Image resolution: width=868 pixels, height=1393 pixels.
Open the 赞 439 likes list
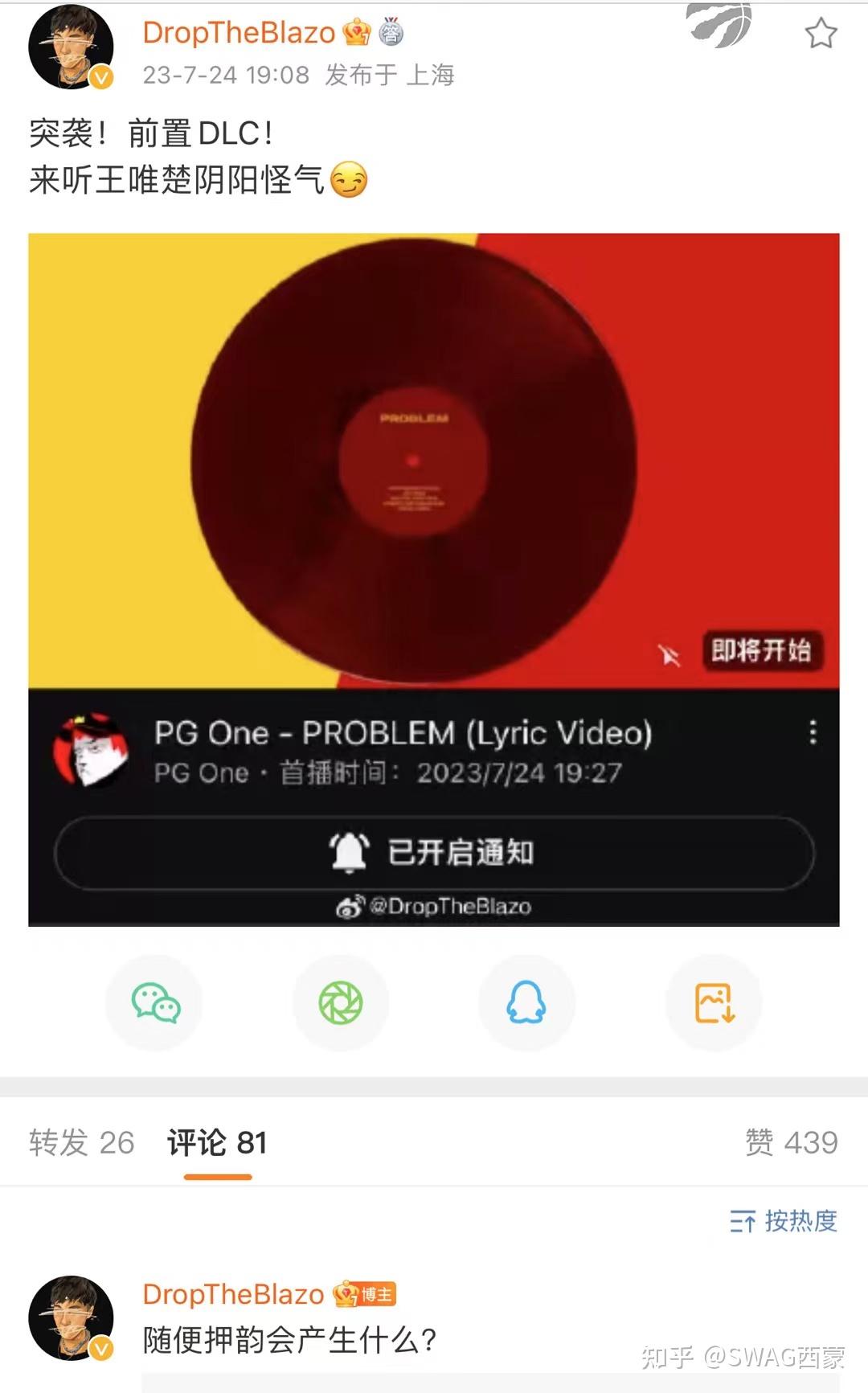(791, 1141)
